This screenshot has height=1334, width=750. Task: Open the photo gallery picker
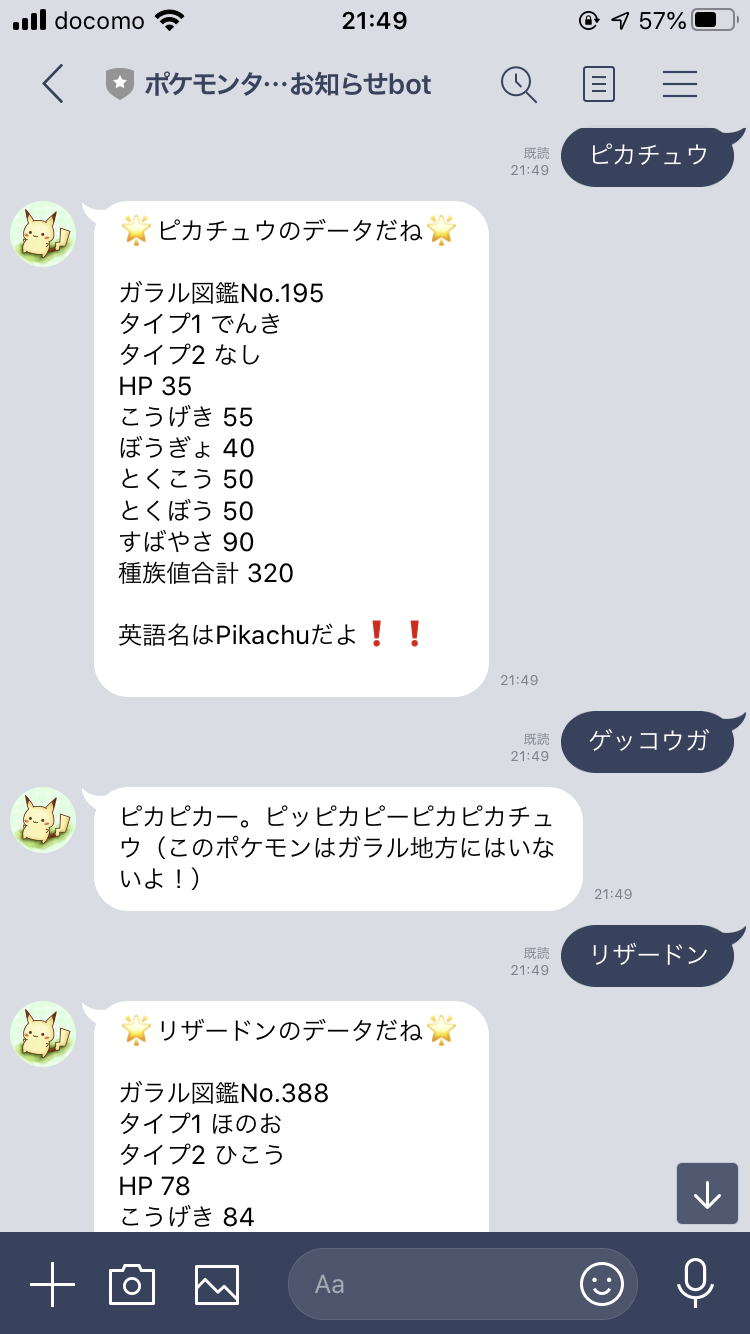tap(217, 1284)
